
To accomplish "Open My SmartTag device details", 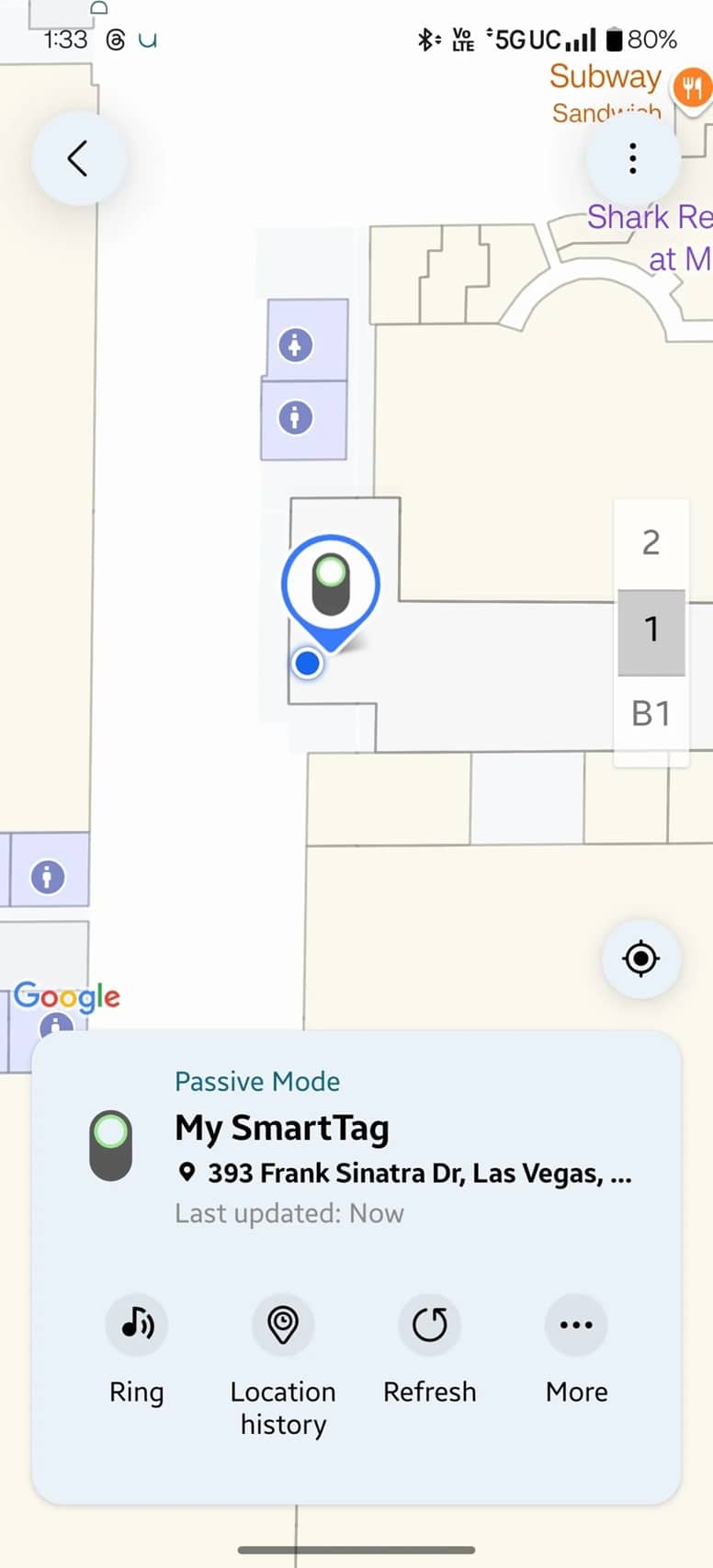I will tap(356, 1146).
